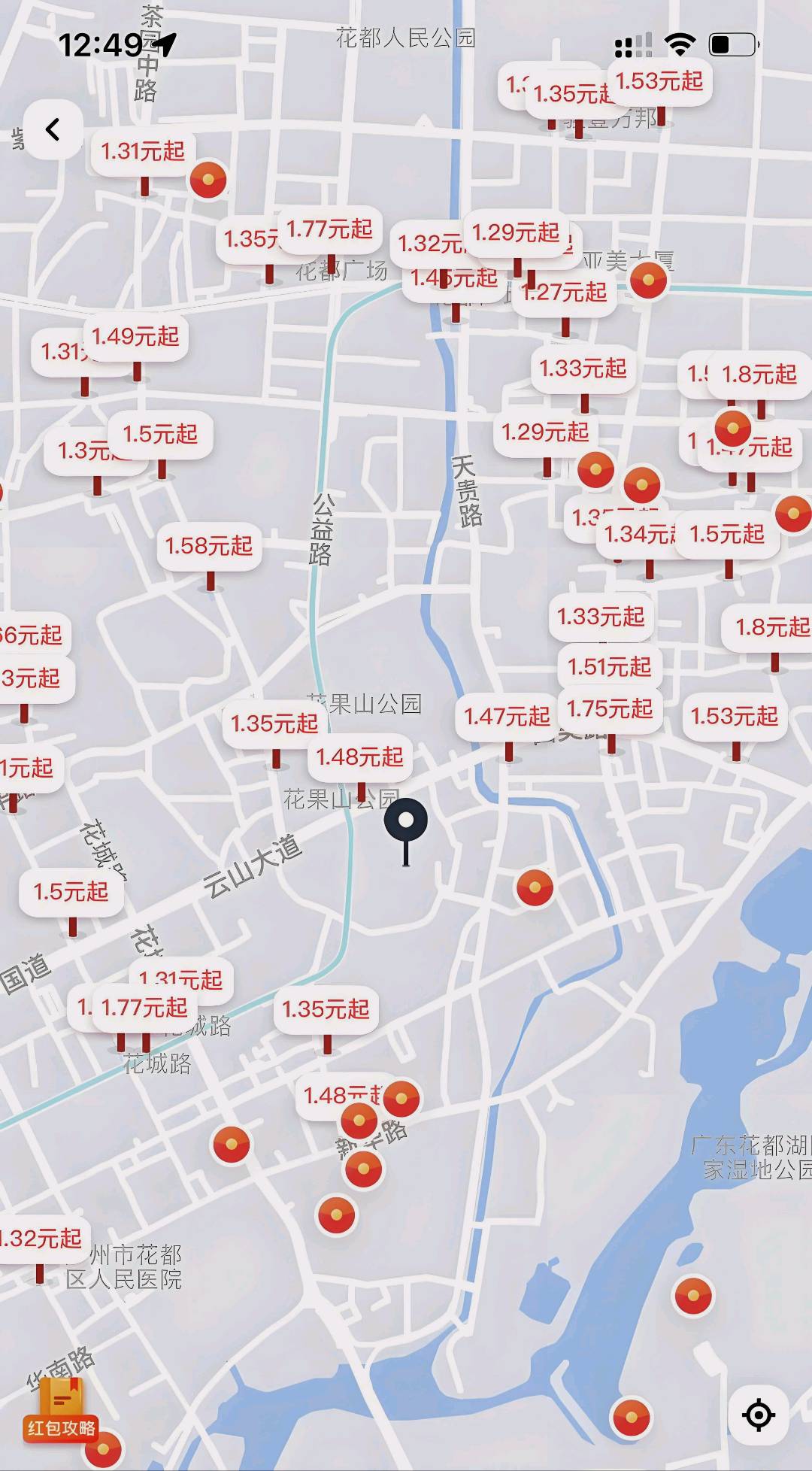This screenshot has width=812, height=1471.
Task: Select the 1.58元起 price marker
Action: [x=209, y=546]
